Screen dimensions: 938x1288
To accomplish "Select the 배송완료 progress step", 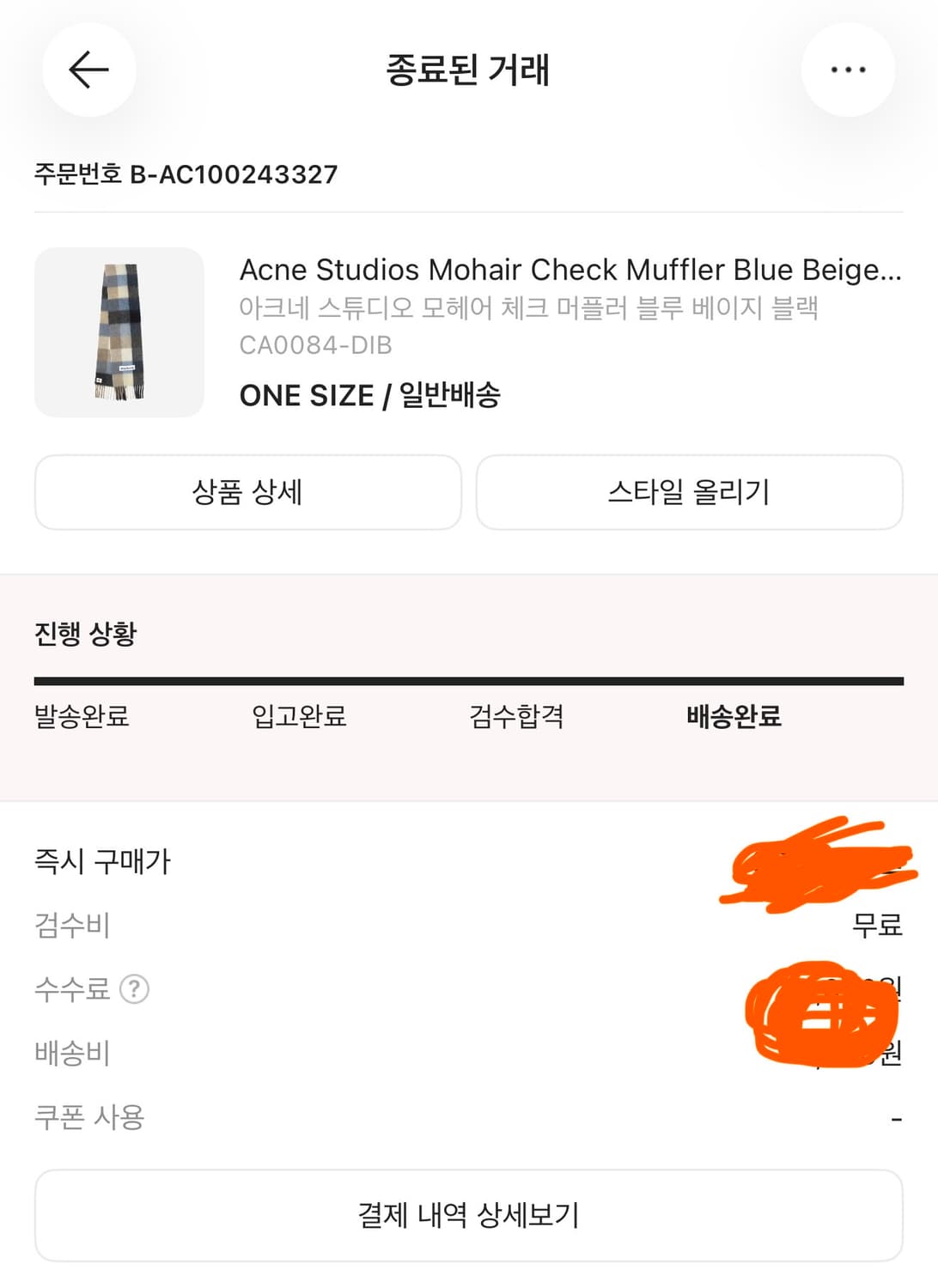I will (x=734, y=720).
